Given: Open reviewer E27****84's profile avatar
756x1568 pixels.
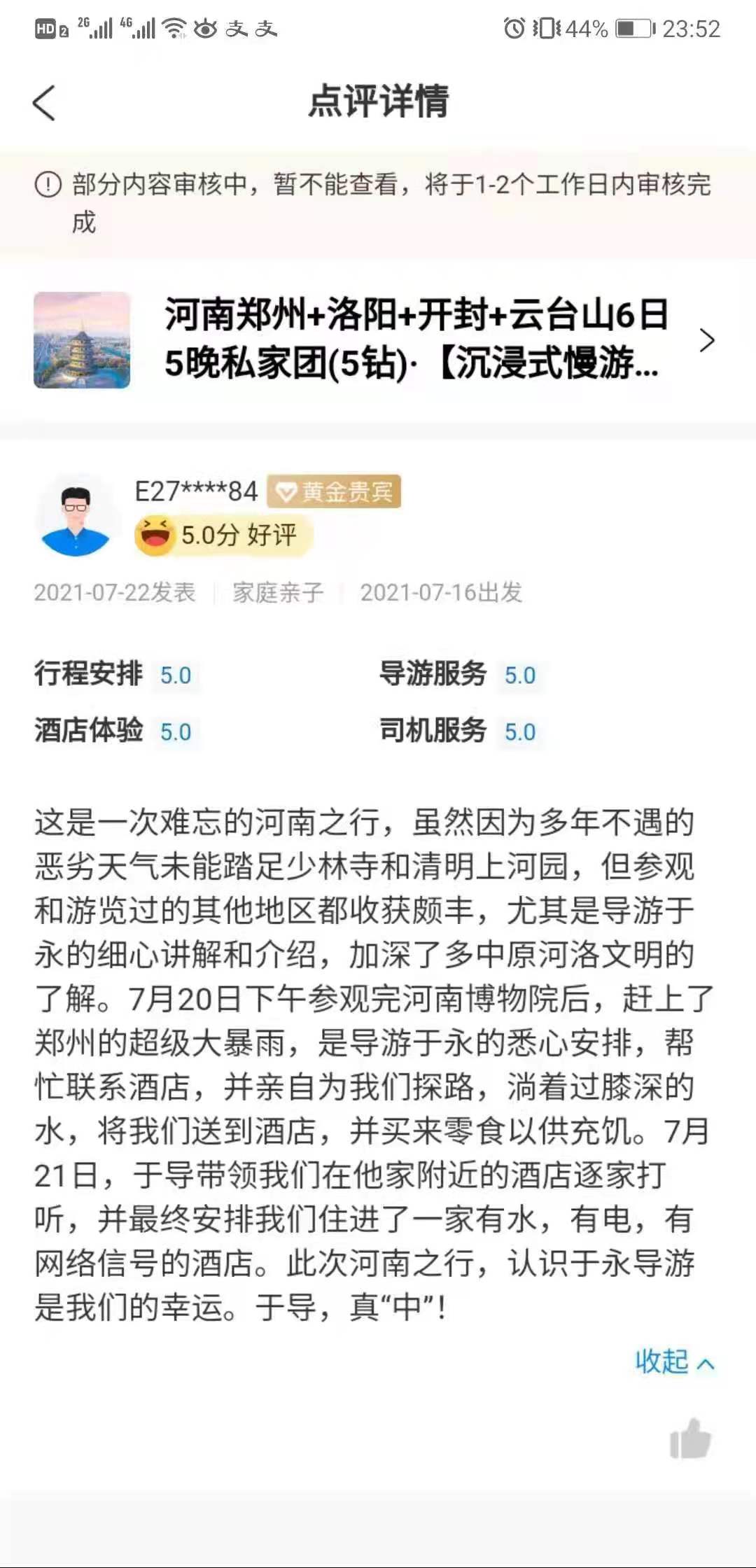Looking at the screenshot, I should coord(76,518).
